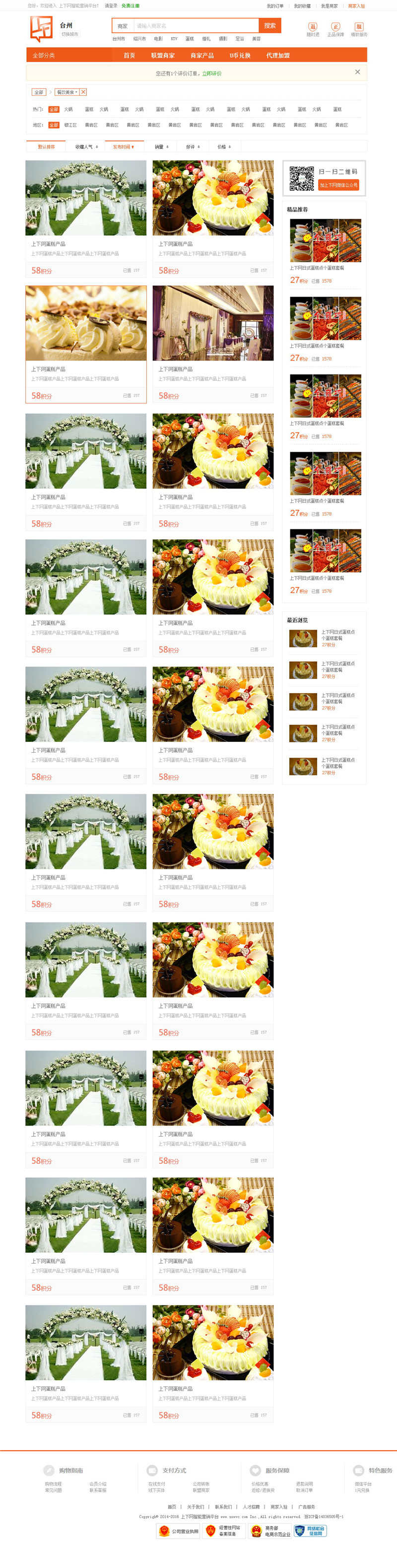This screenshot has width=397, height=1568.
Task: Remove the 餐饮美食 filter tag
Action: click(83, 92)
